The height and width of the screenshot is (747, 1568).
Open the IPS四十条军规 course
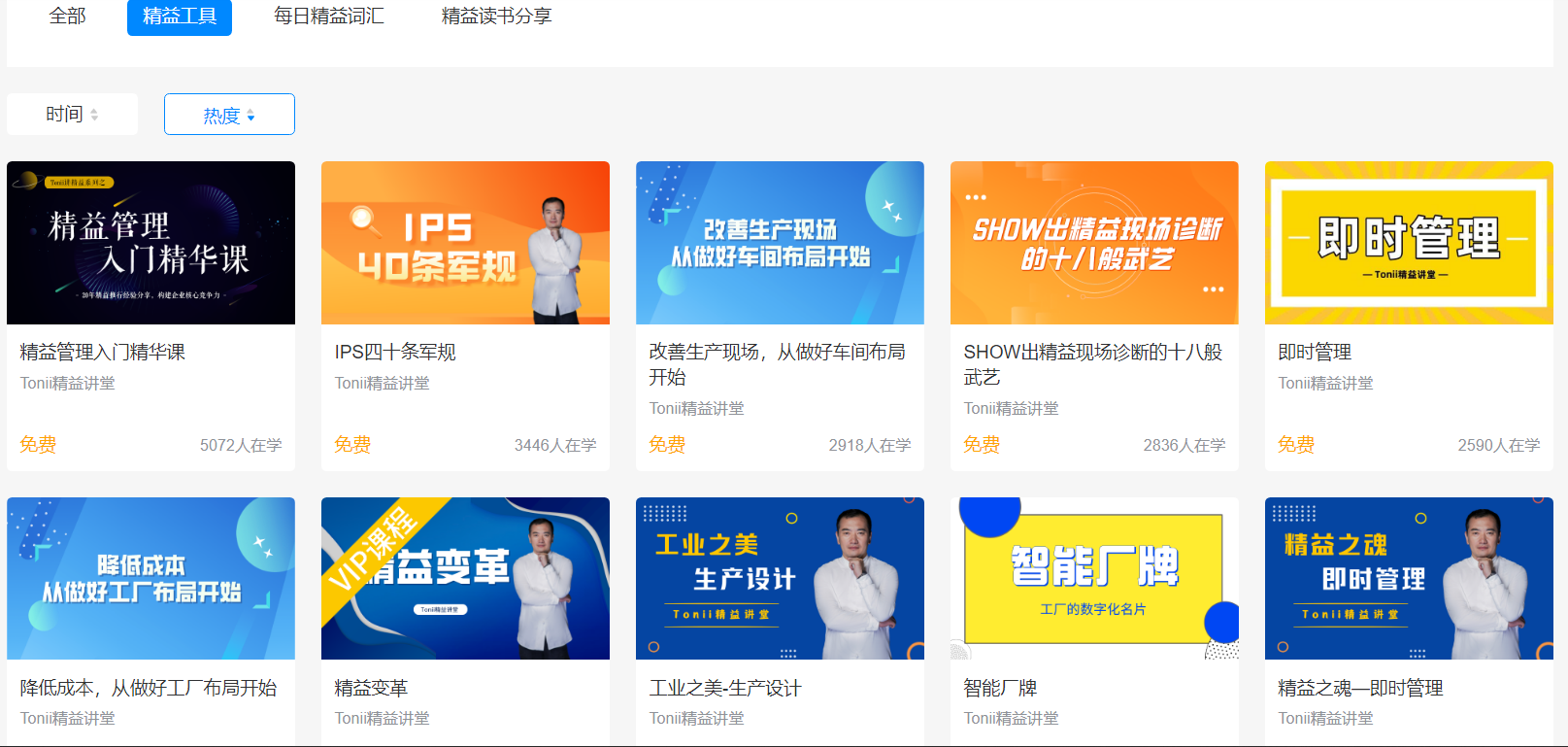(465, 244)
